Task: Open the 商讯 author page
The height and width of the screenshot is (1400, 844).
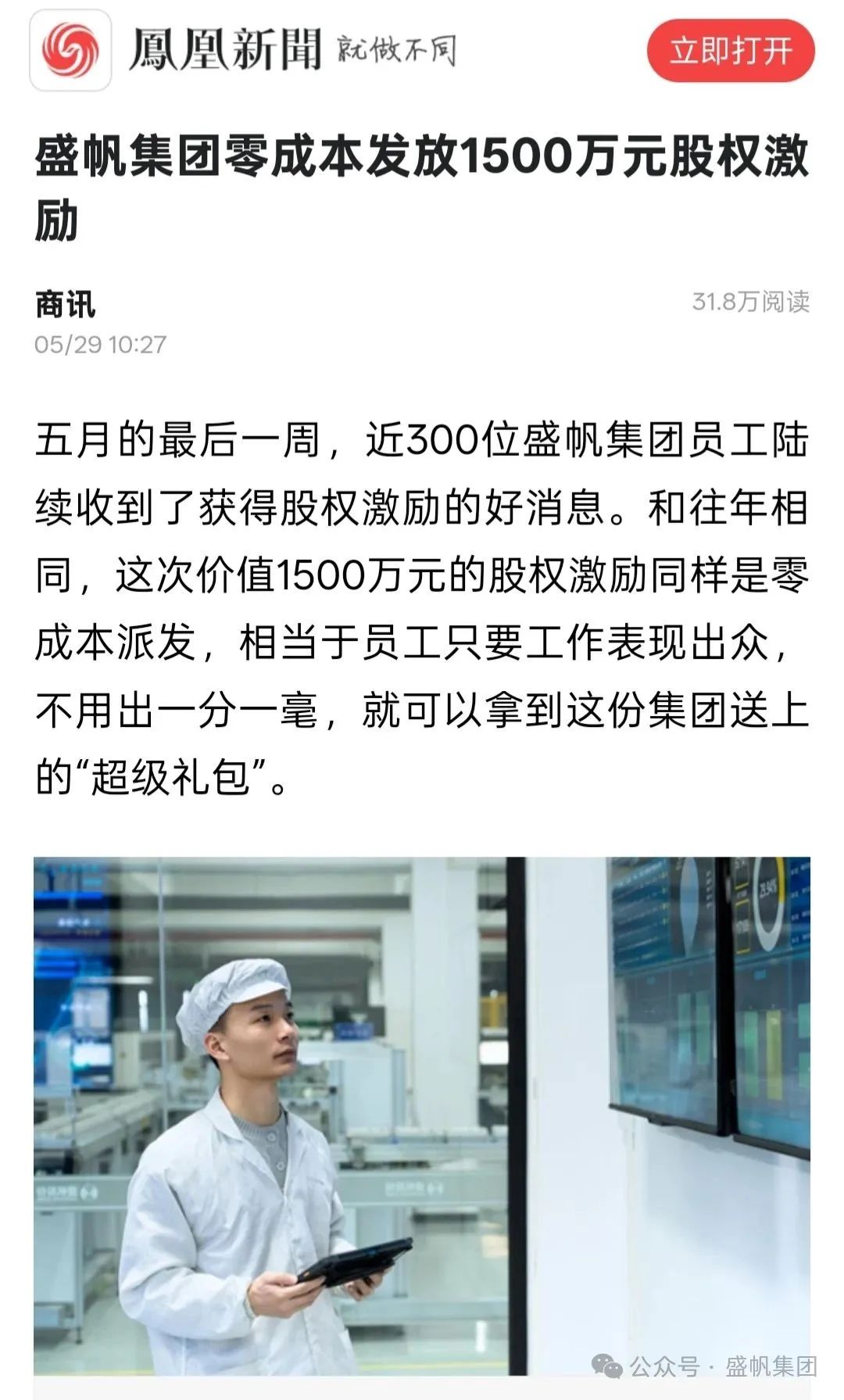Action: [66, 304]
